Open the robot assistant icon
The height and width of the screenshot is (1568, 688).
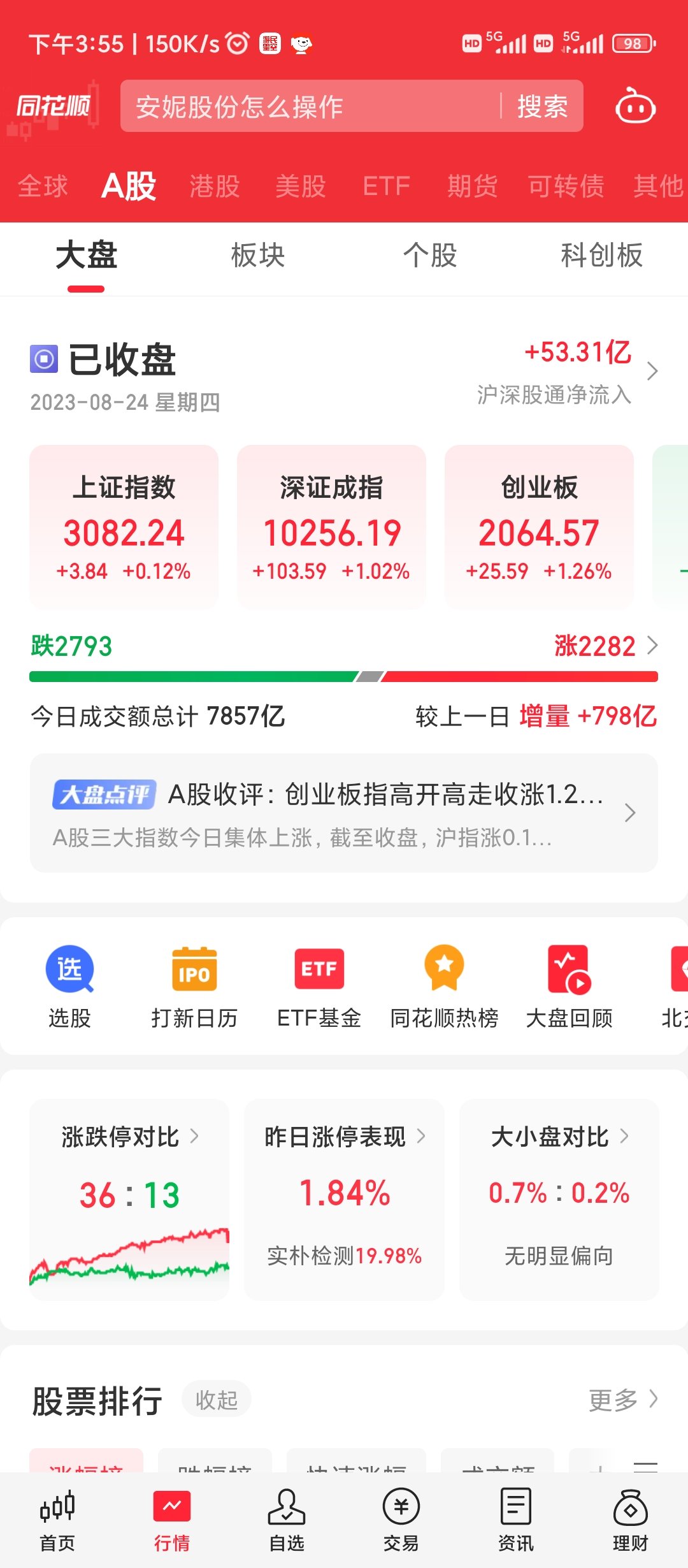pyautogui.click(x=635, y=106)
